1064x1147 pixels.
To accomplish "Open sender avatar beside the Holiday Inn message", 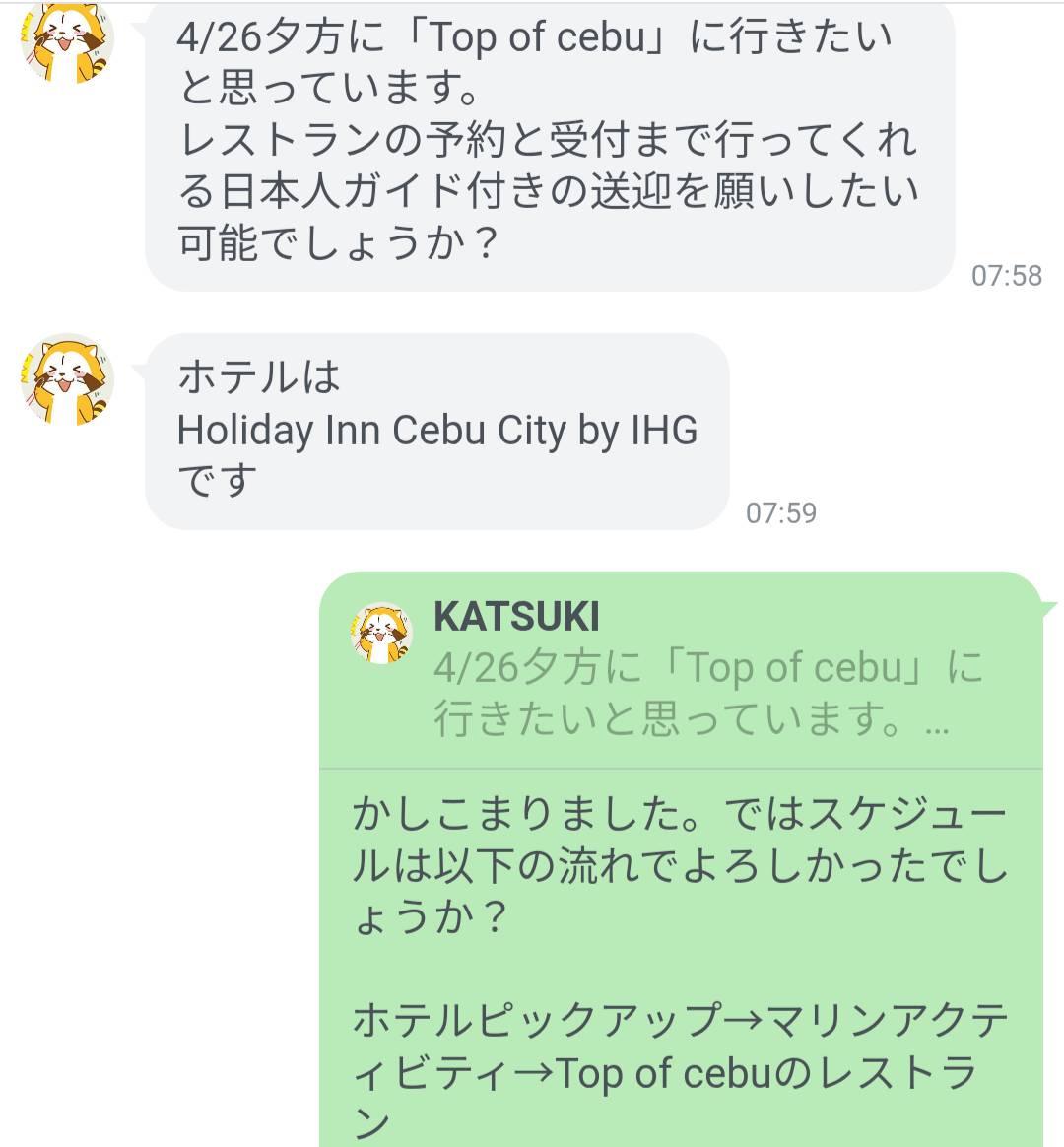I will 67,380.
